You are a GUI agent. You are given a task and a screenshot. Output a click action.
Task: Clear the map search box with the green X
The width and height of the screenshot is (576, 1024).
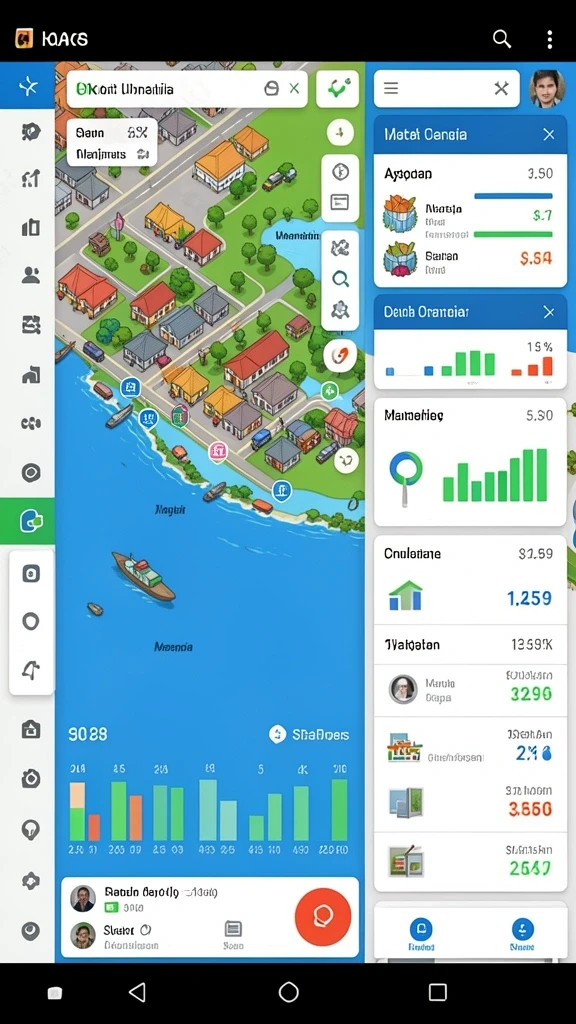coord(295,89)
